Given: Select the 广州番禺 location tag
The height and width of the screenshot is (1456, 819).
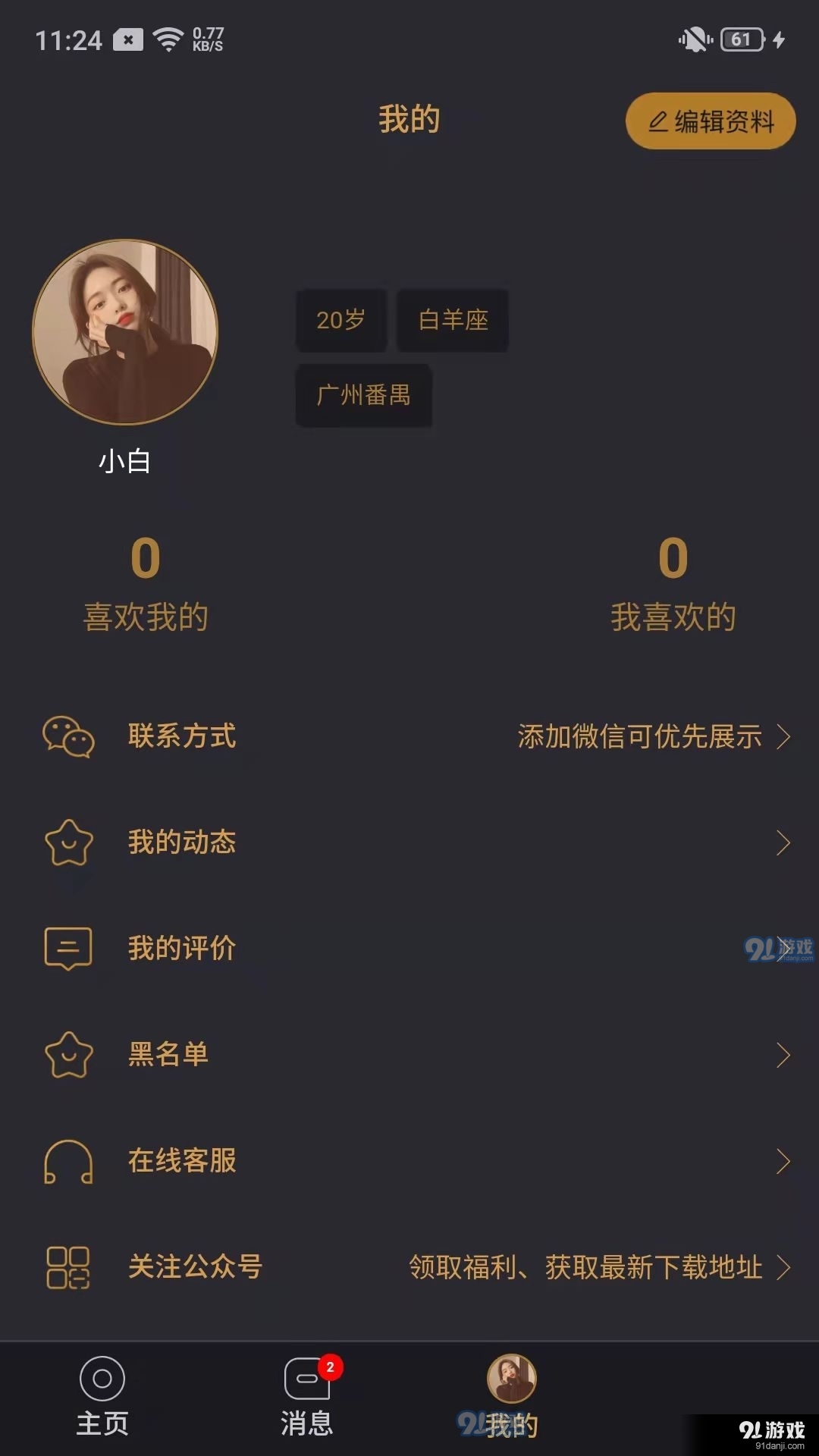Looking at the screenshot, I should click(363, 396).
